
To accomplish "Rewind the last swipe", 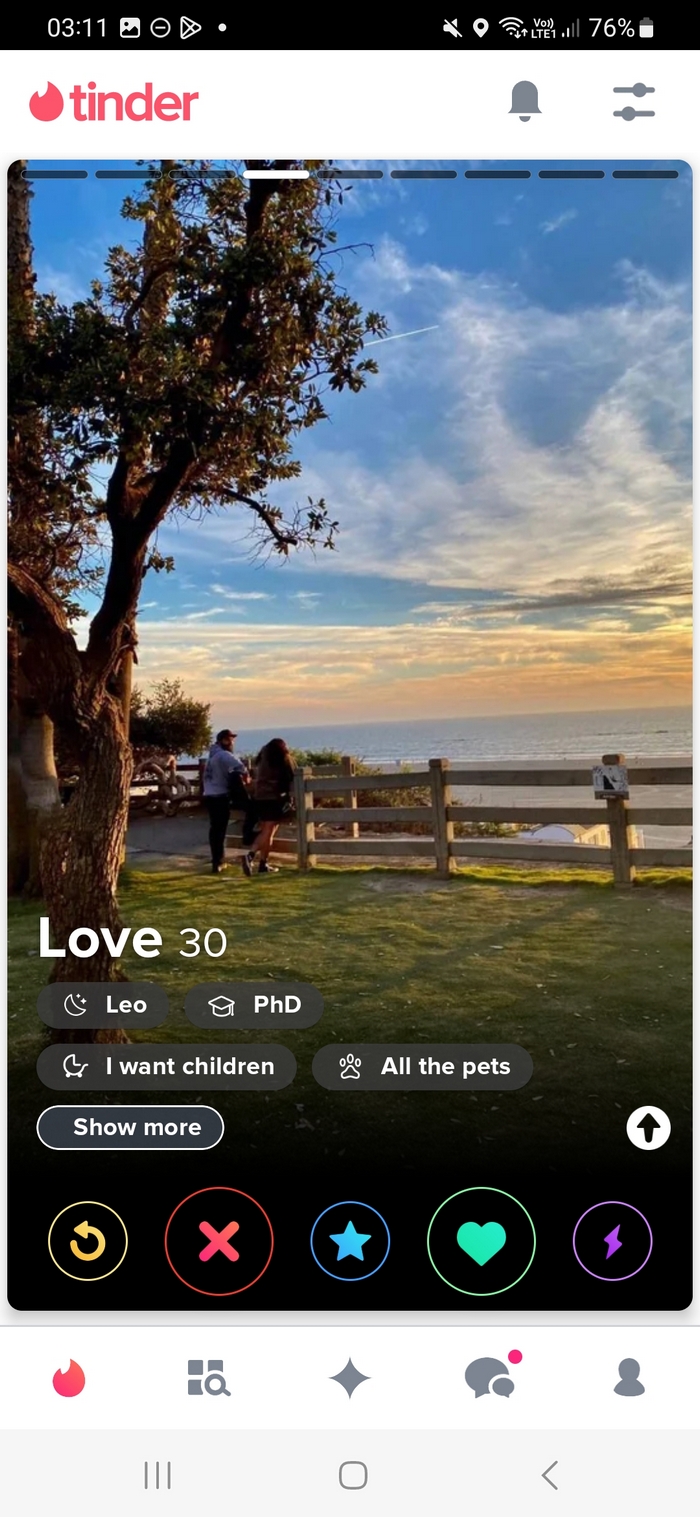I will [x=88, y=1241].
